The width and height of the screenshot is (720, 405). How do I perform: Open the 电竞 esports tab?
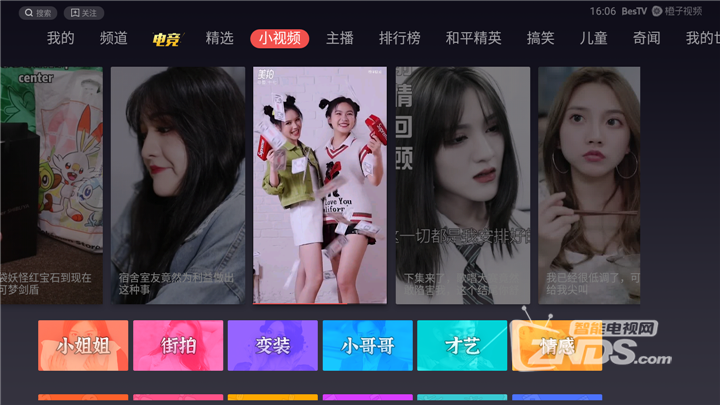pyautogui.click(x=166, y=39)
